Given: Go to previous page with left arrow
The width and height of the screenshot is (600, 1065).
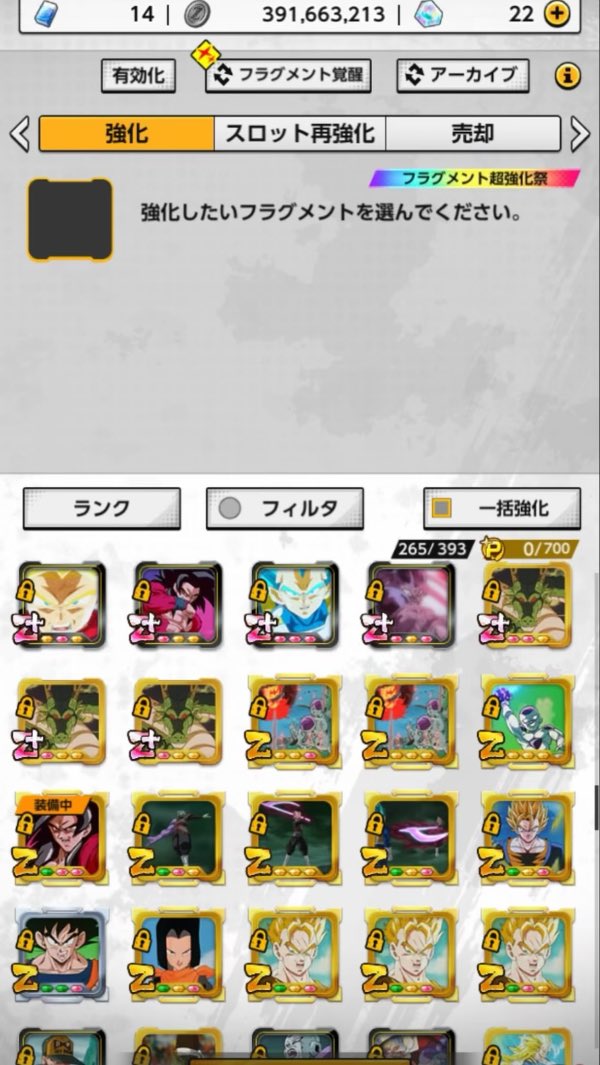Looking at the screenshot, I should (18, 134).
